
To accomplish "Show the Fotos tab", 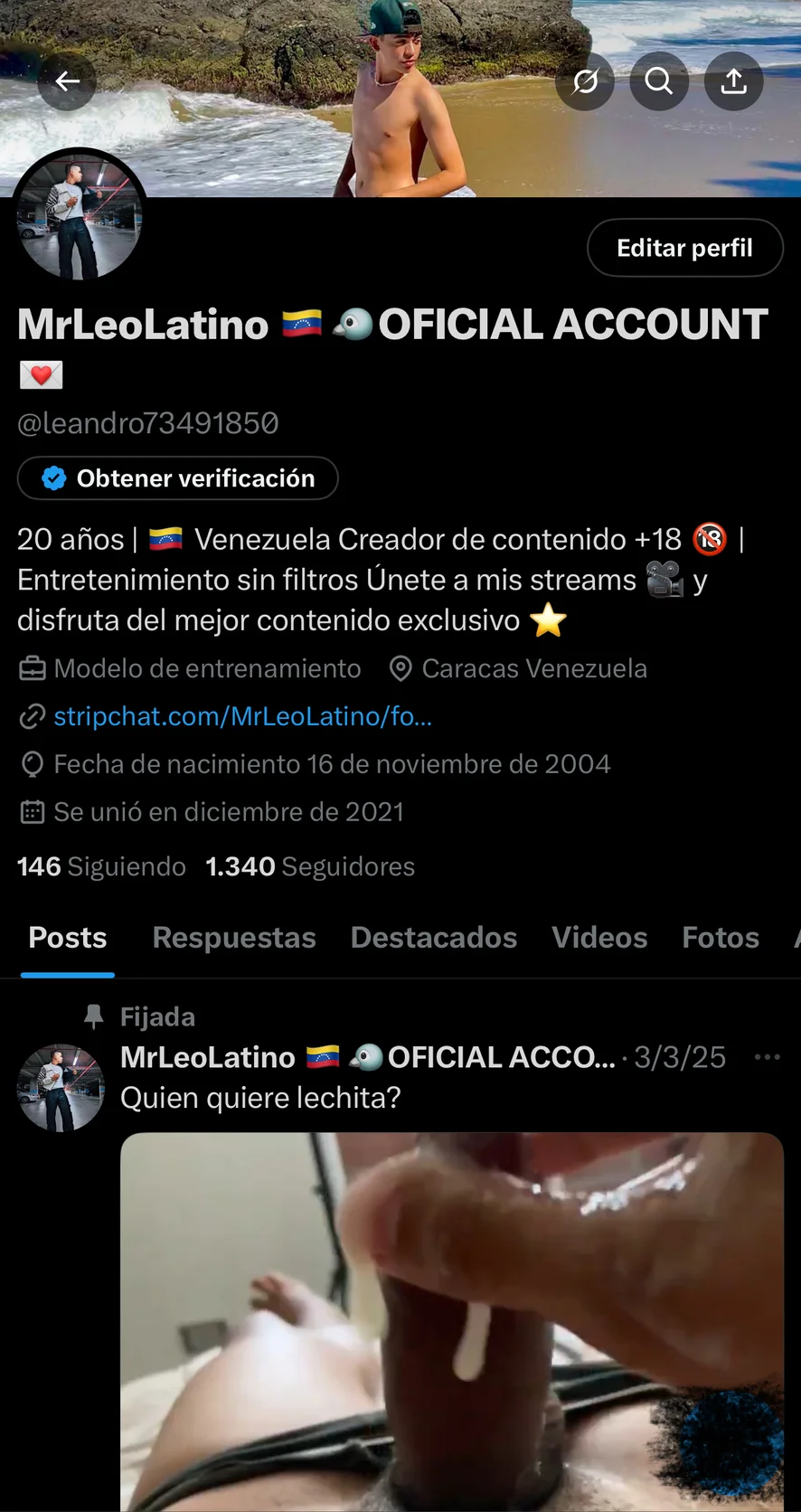I will (x=721, y=938).
